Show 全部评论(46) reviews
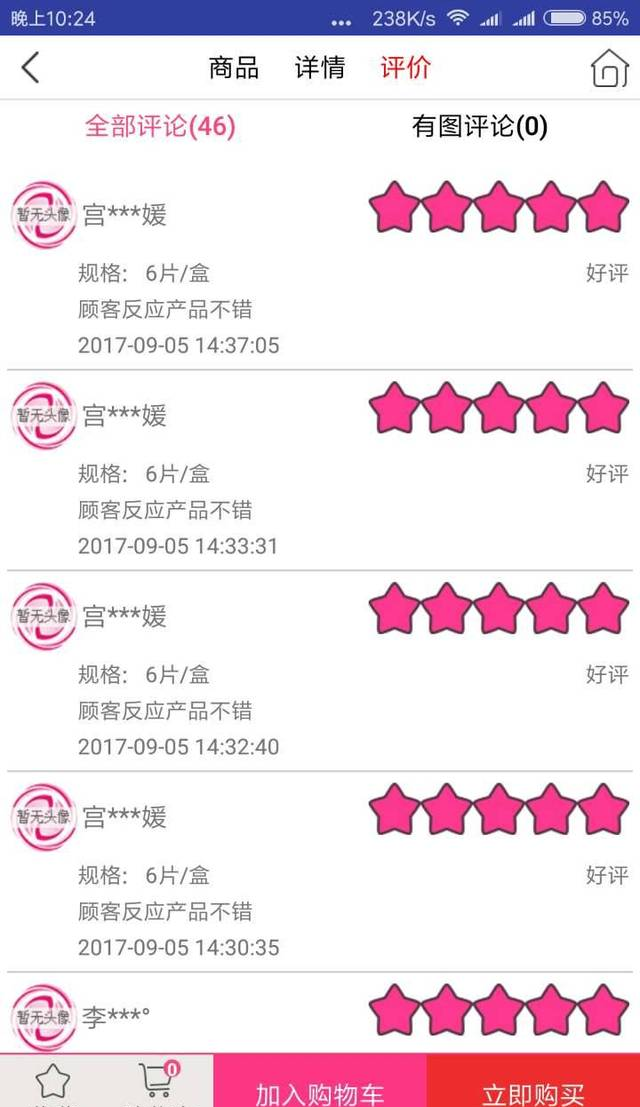Image resolution: width=640 pixels, height=1107 pixels. point(160,127)
